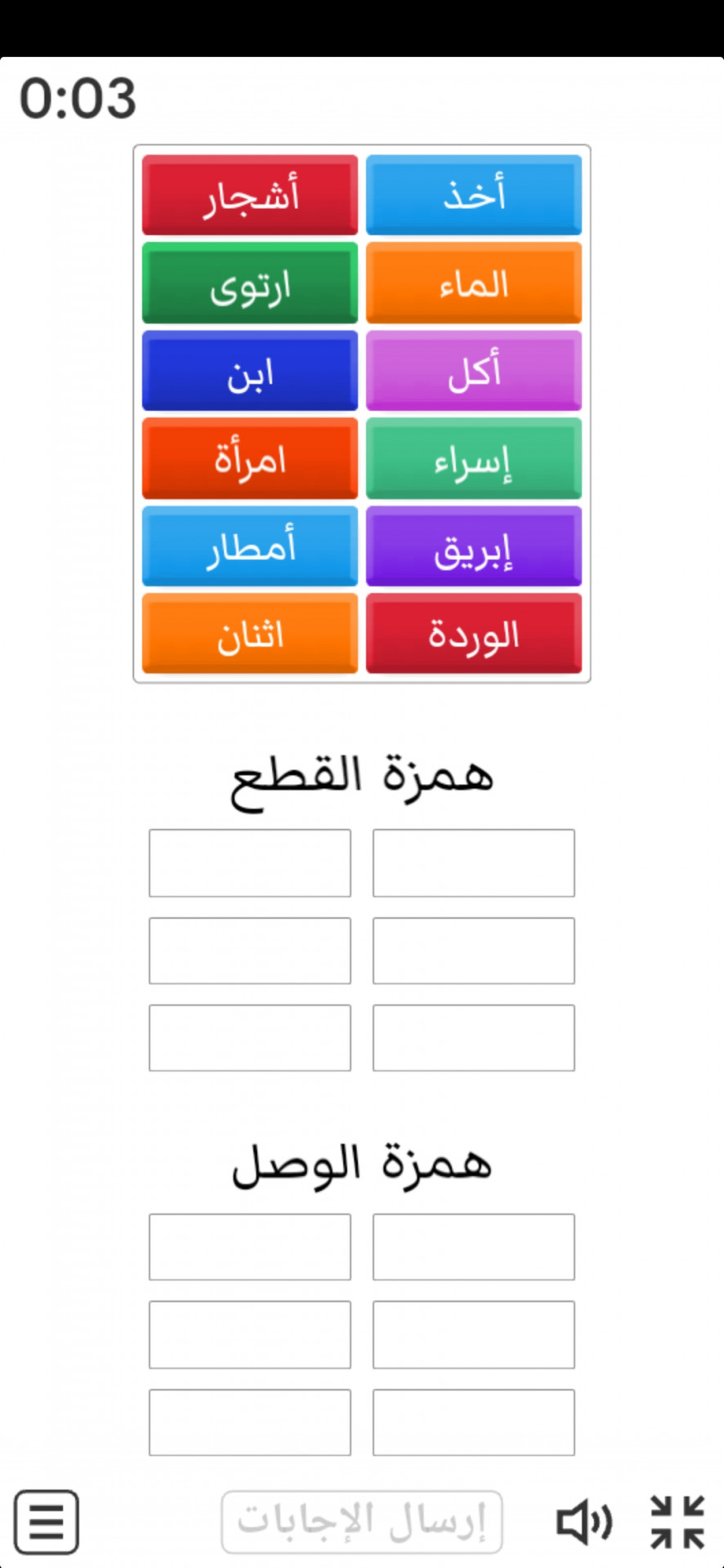Choose the red الوردة word tile
Viewport: 724px width, 1568px height.
click(x=474, y=634)
